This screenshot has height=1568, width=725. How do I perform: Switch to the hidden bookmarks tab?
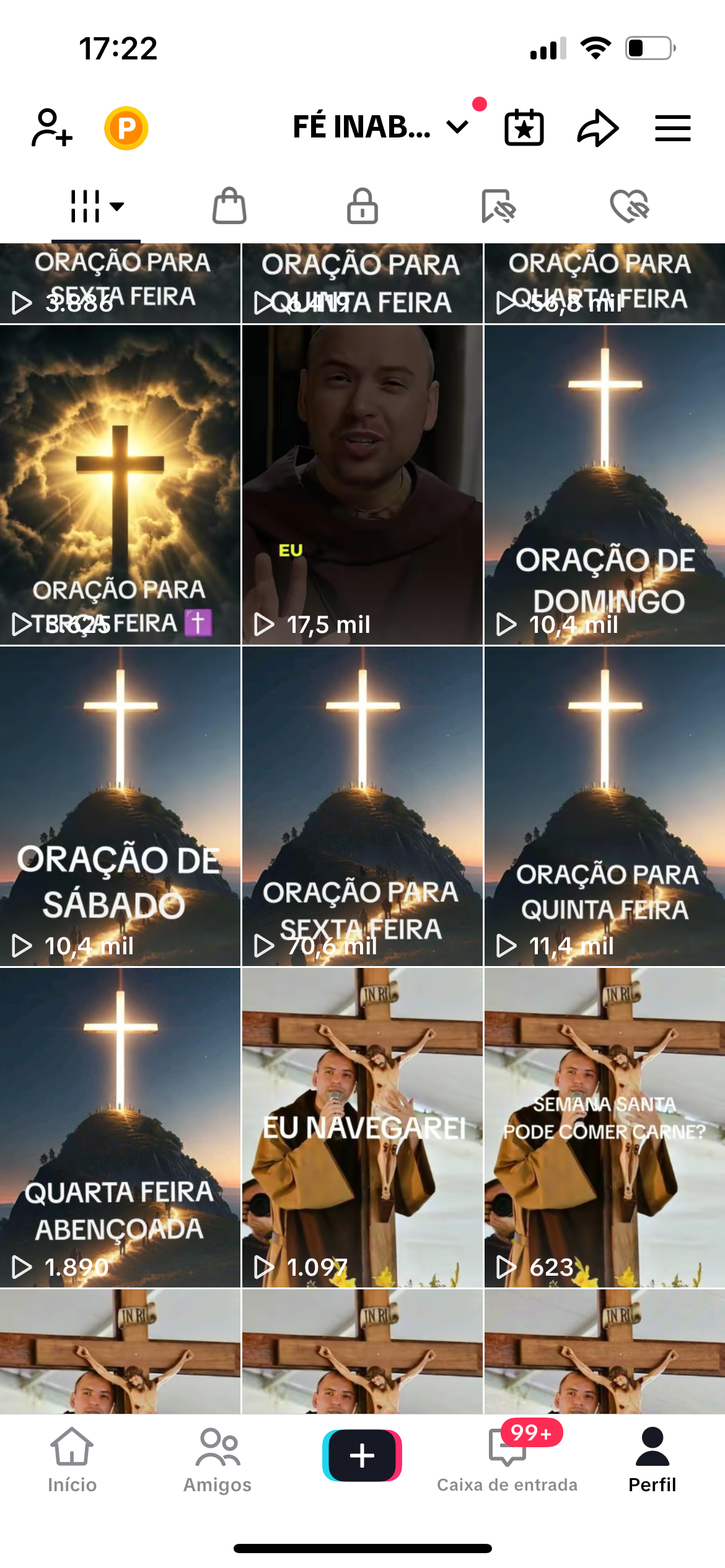[x=498, y=206]
